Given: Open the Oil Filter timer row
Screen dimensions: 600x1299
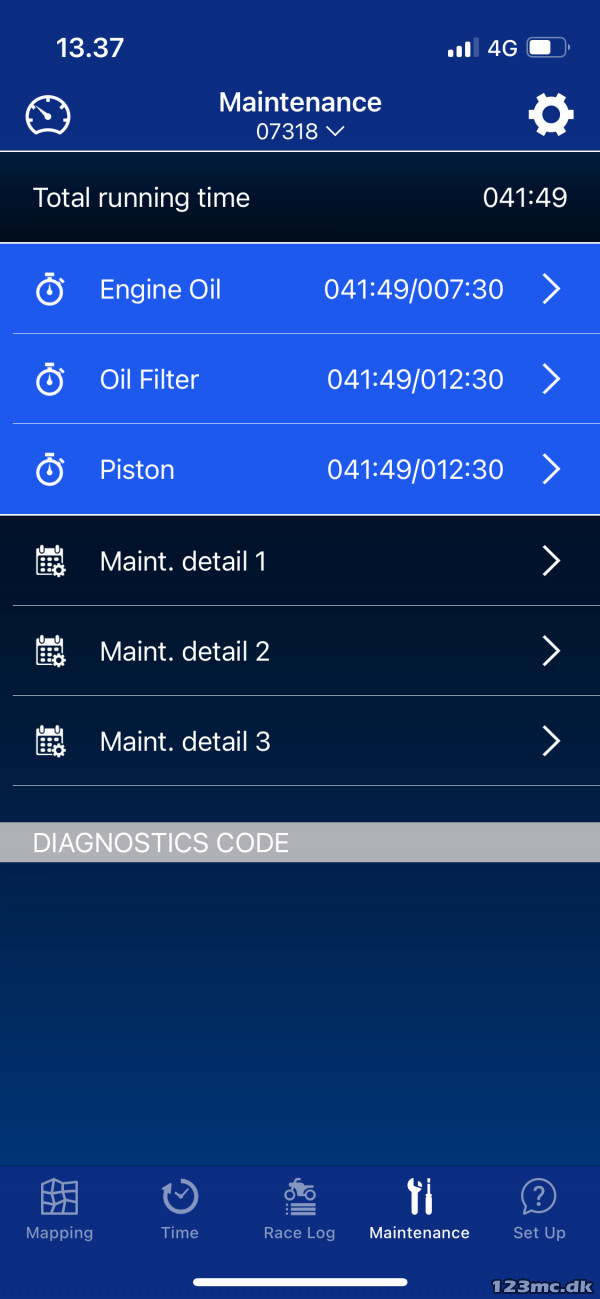Looking at the screenshot, I should pos(300,380).
